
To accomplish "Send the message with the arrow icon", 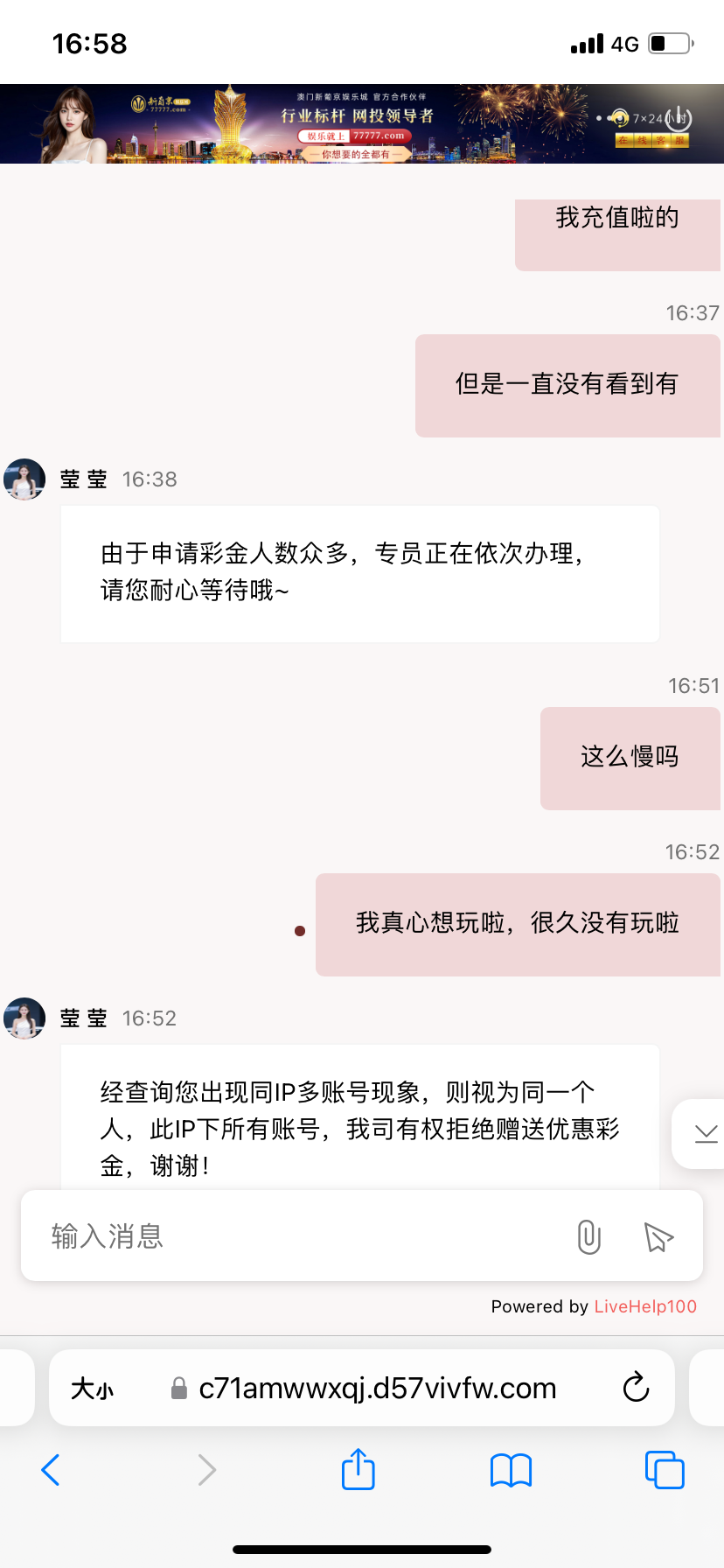I will 658,1236.
